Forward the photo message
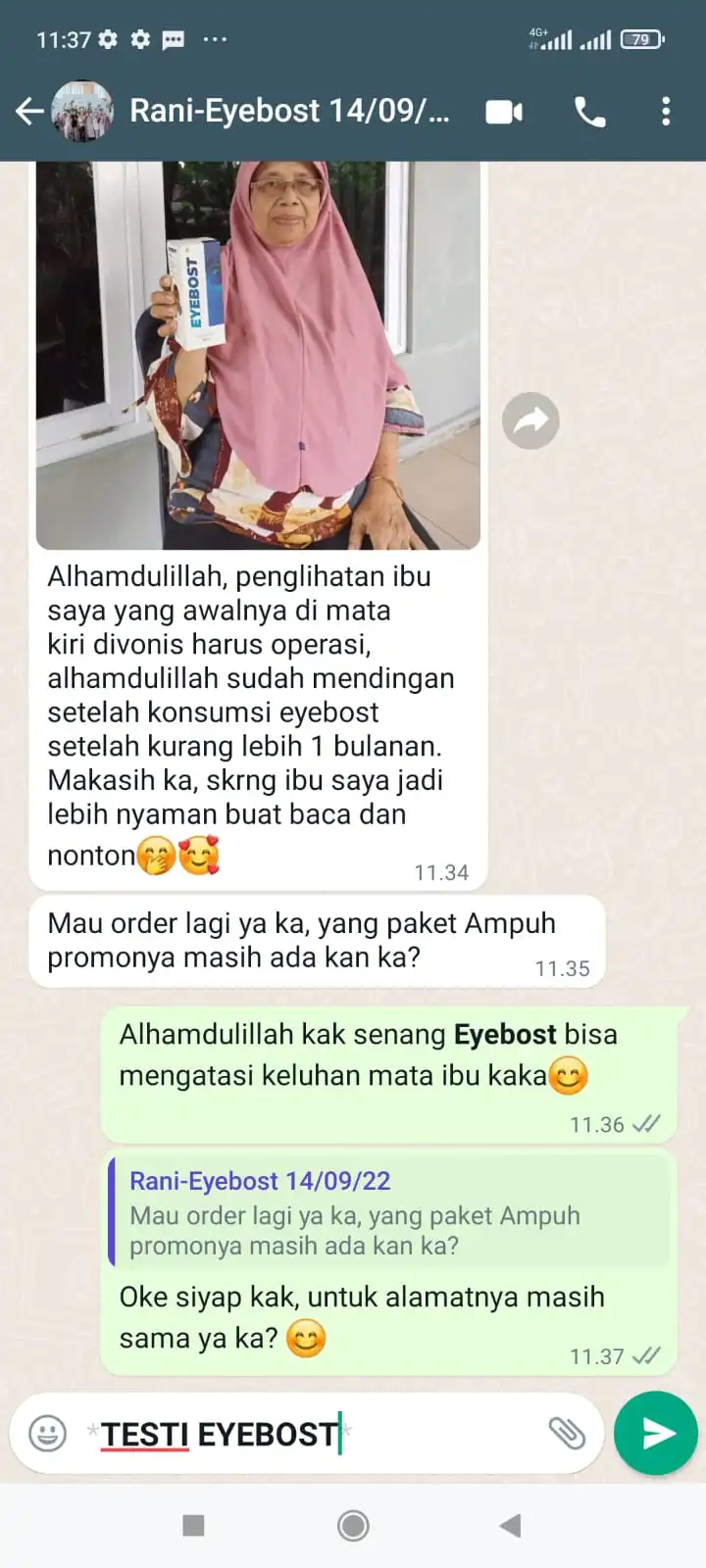Screen dimensions: 706x1568 pyautogui.click(x=530, y=421)
